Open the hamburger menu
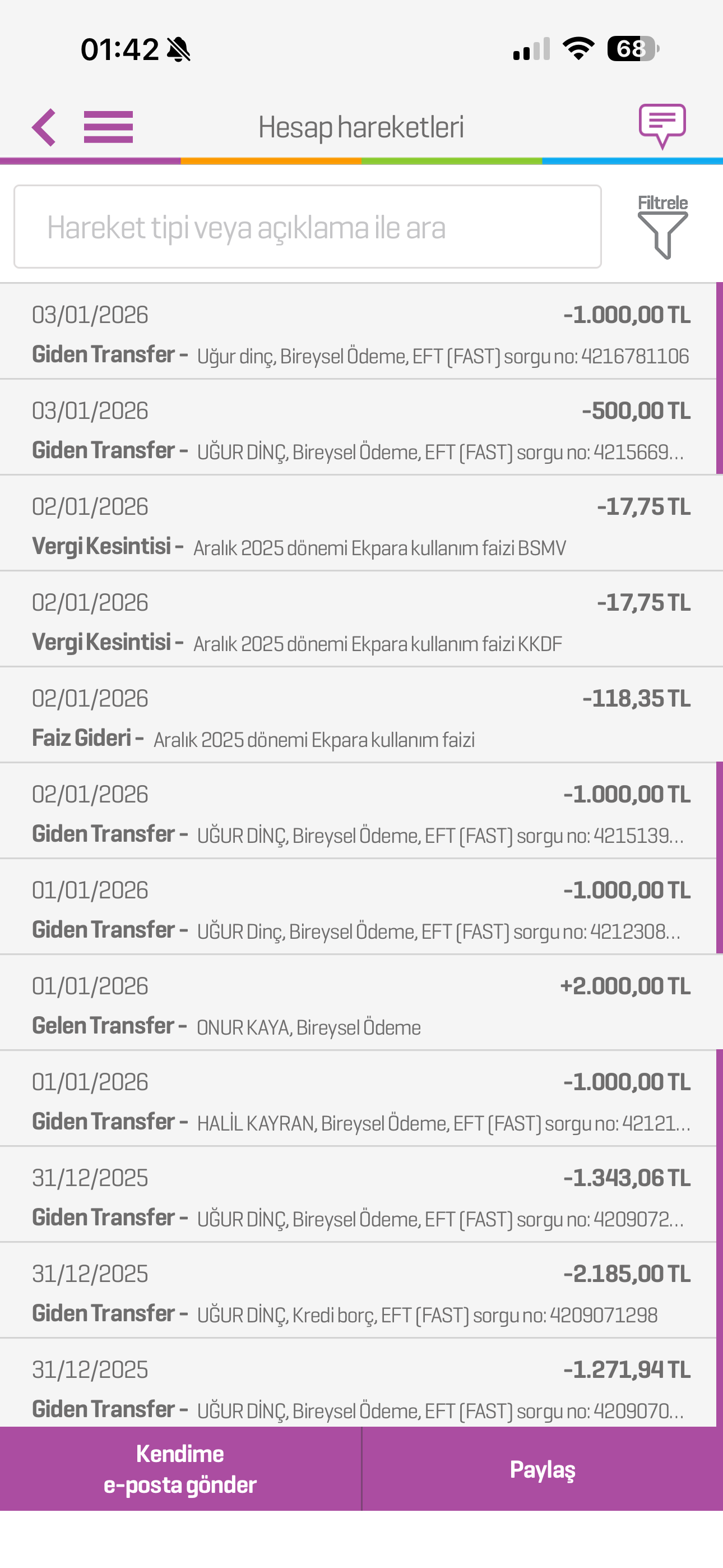Image resolution: width=723 pixels, height=1568 pixels. 108,127
